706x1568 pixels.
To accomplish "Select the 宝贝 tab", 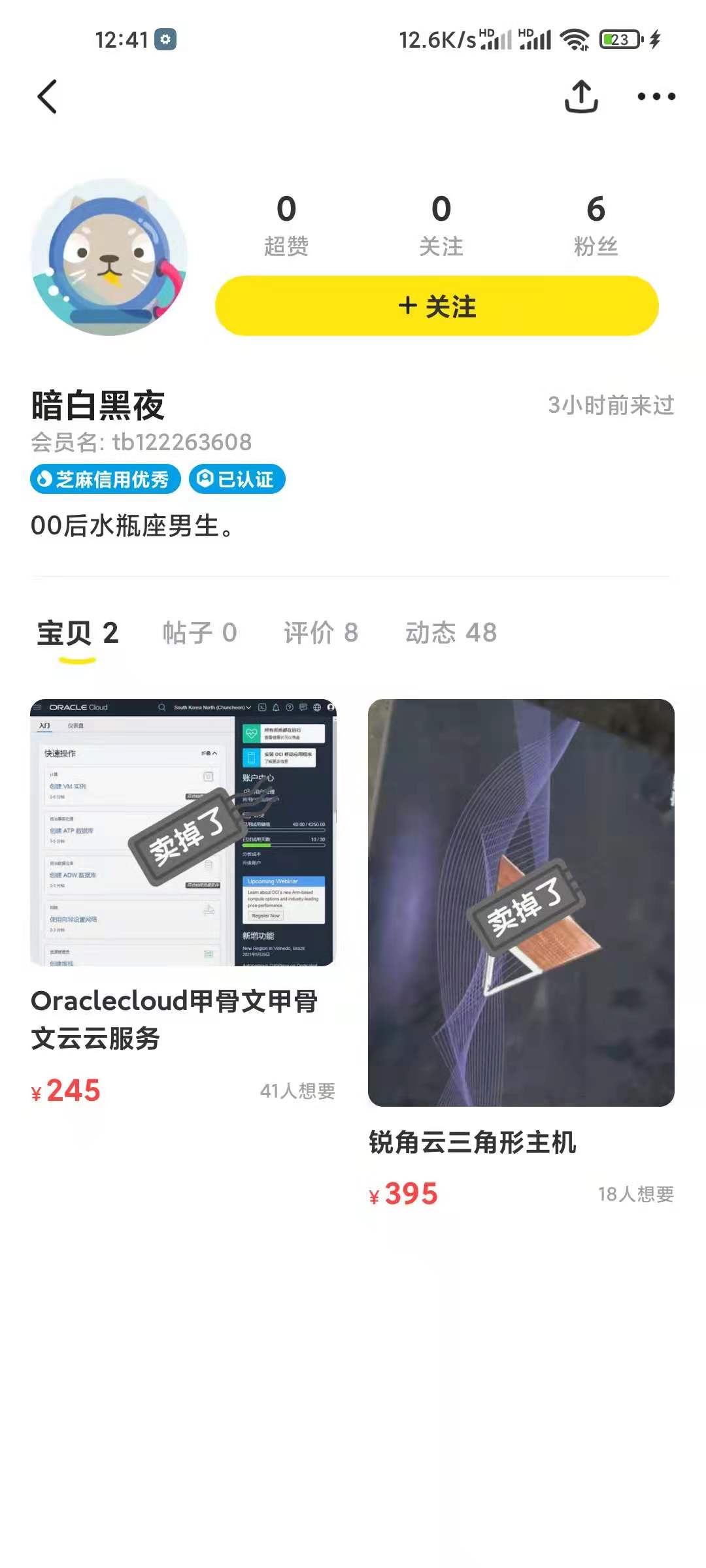I will [77, 632].
